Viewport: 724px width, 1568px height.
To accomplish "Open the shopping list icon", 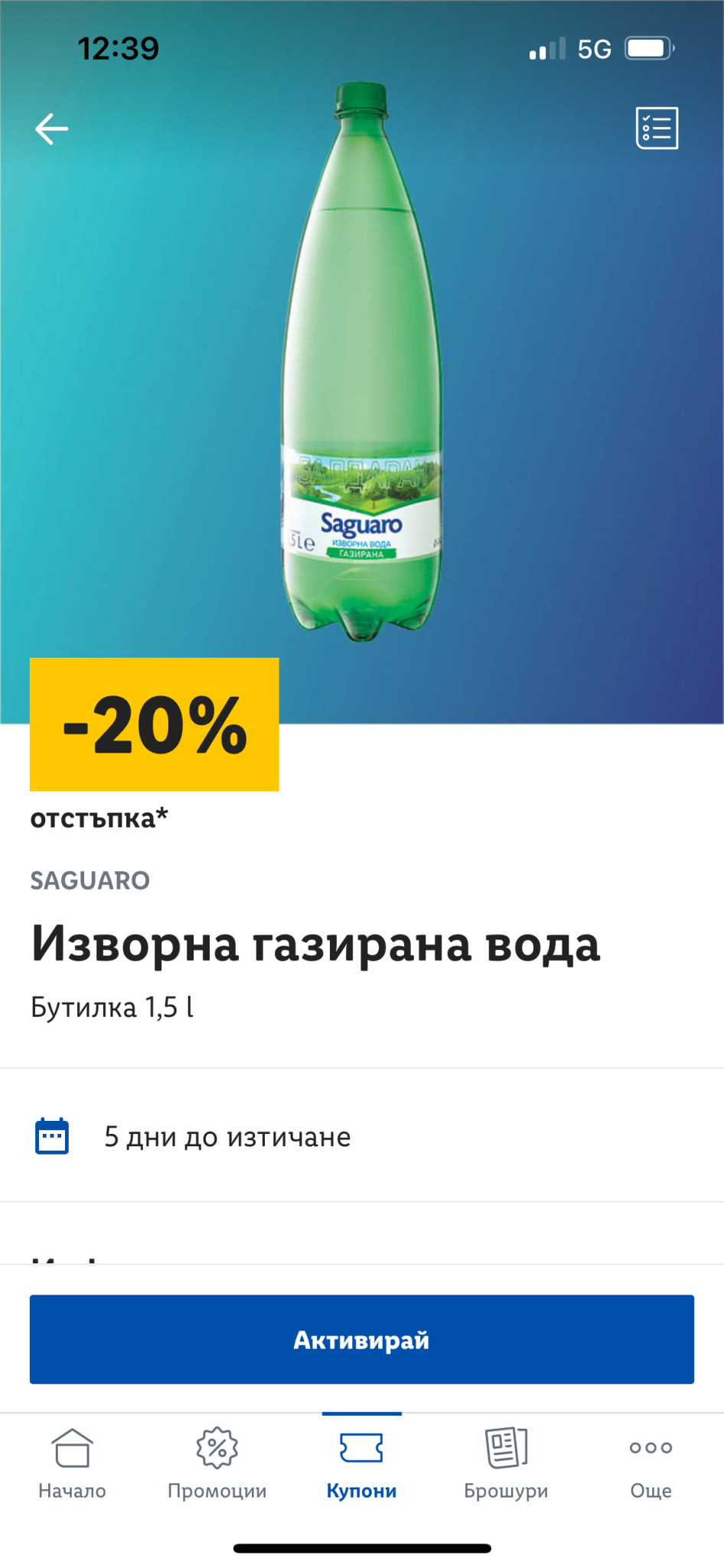I will tap(657, 128).
